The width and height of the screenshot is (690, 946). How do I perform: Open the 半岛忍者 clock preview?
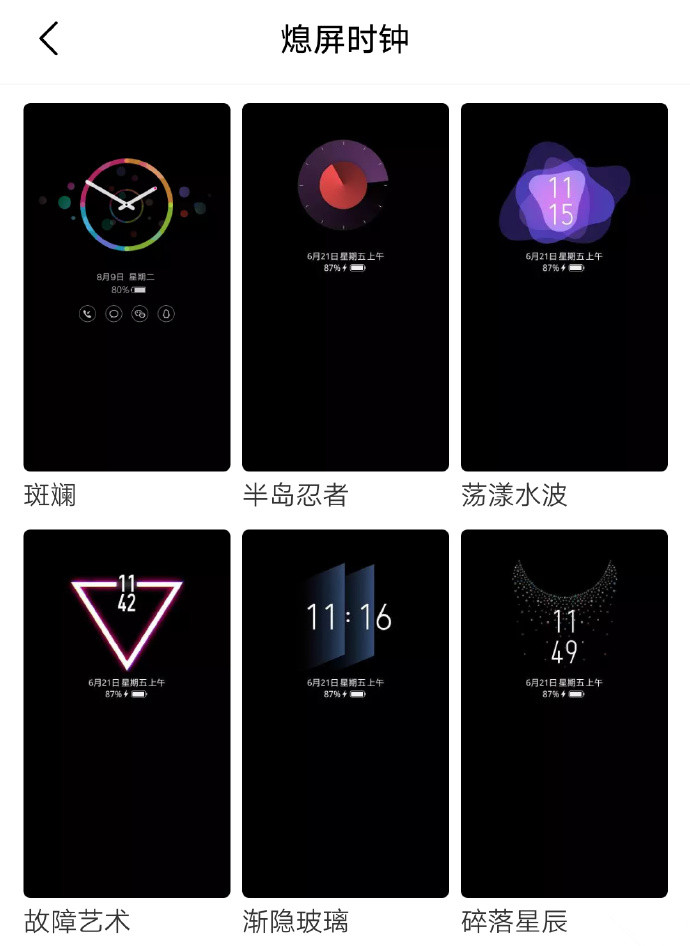tap(345, 287)
